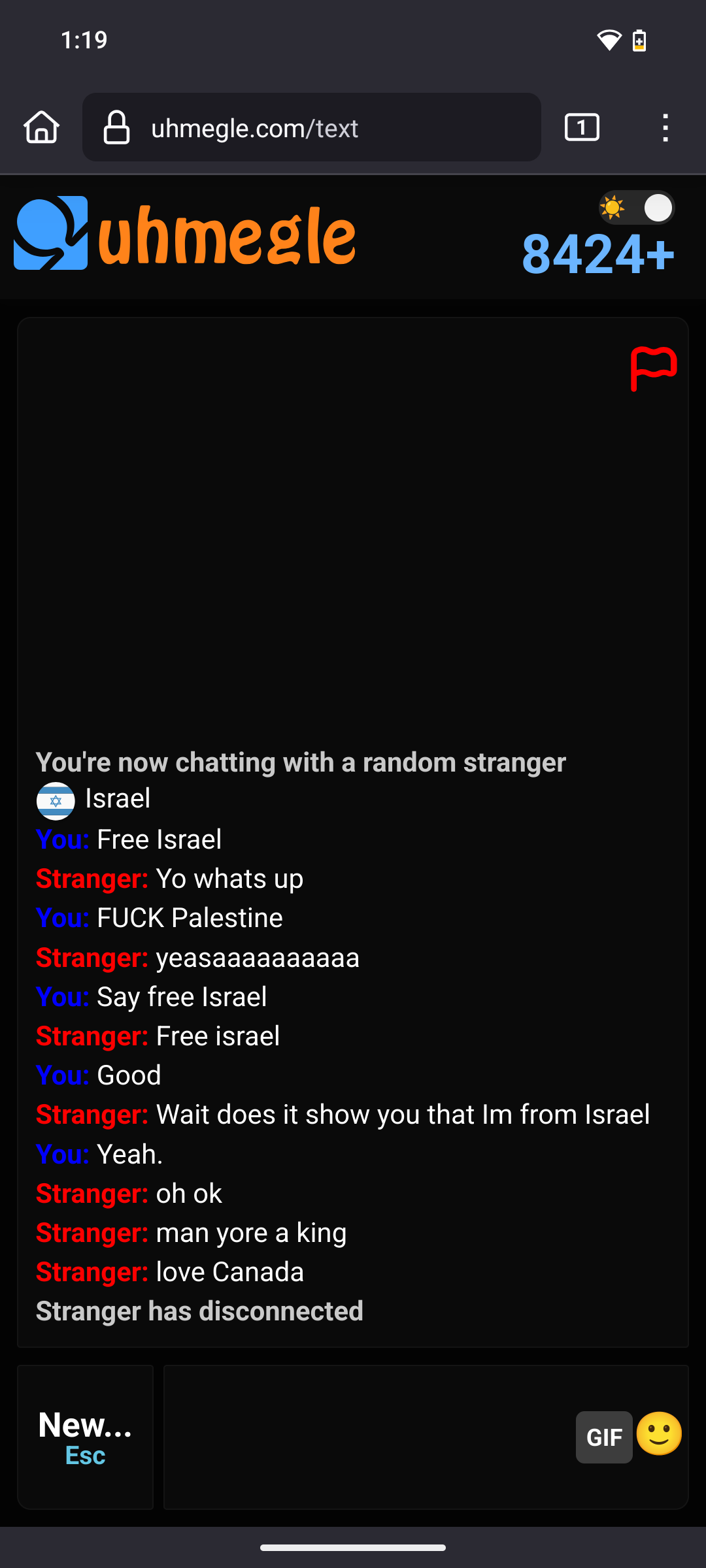
Task: Open the emoji picker smiley
Action: [659, 1434]
